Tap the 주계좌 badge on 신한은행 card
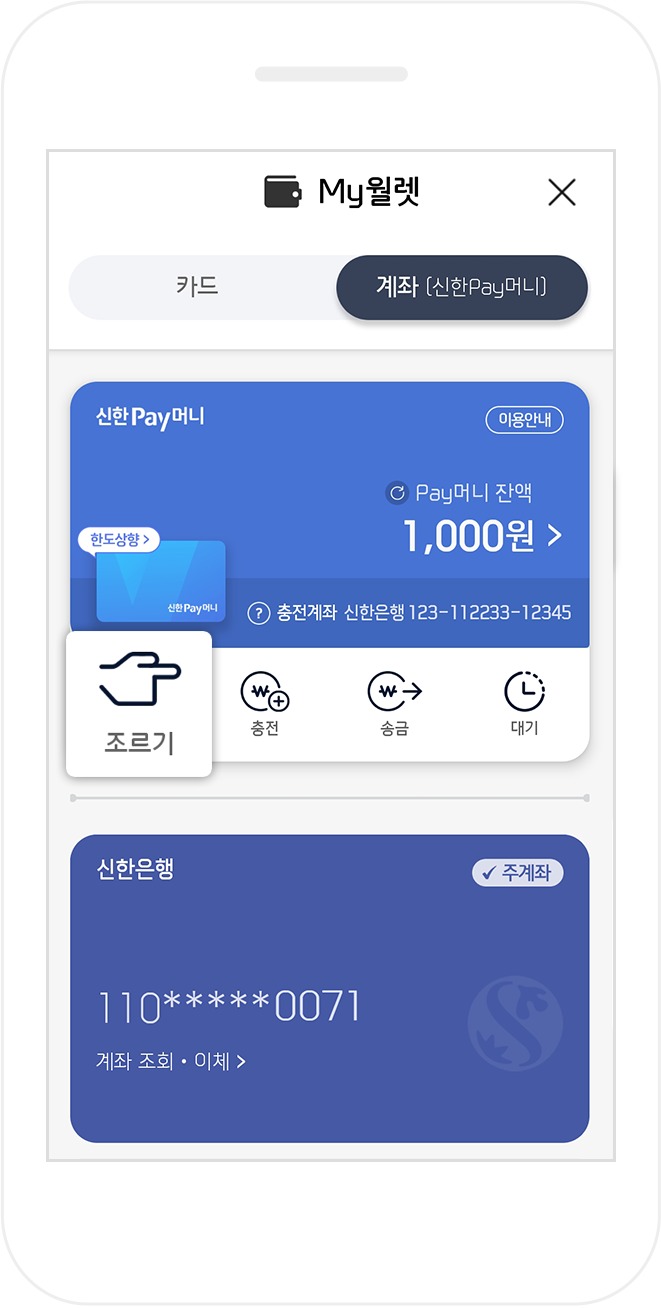This screenshot has height=1308, width=661. tap(518, 873)
